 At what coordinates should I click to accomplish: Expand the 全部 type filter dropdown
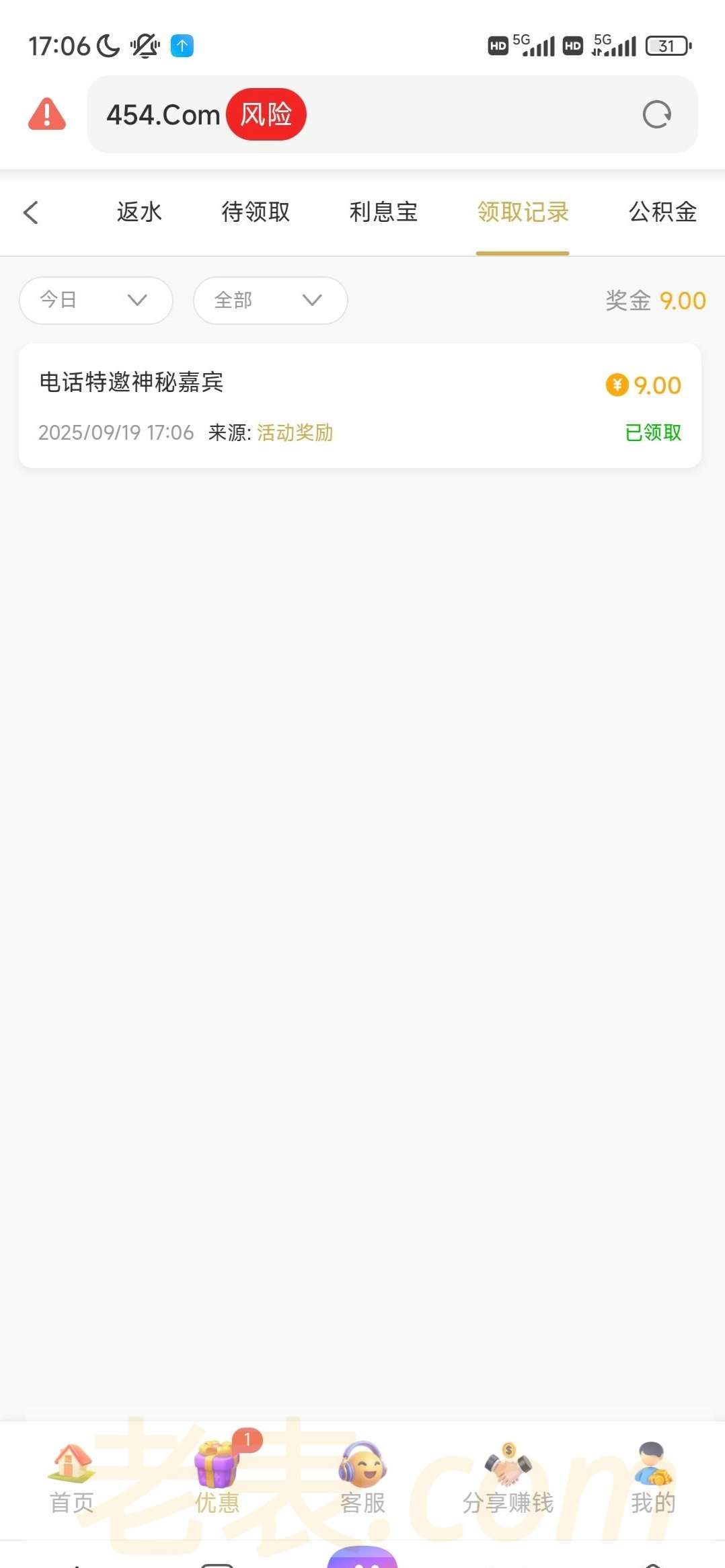(x=270, y=300)
